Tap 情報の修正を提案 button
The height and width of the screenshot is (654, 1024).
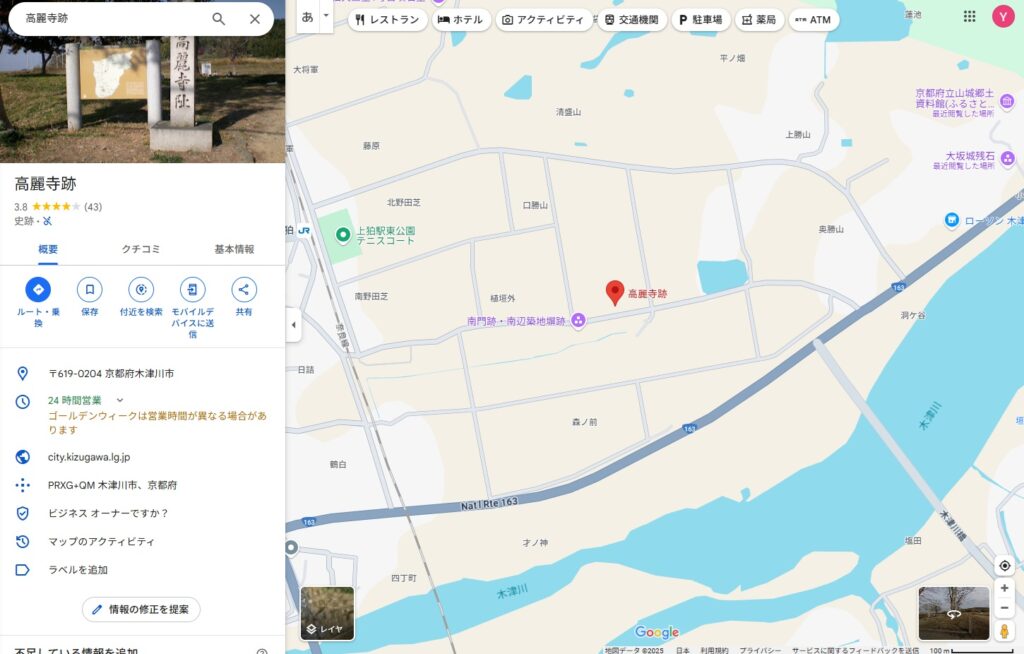pos(141,609)
